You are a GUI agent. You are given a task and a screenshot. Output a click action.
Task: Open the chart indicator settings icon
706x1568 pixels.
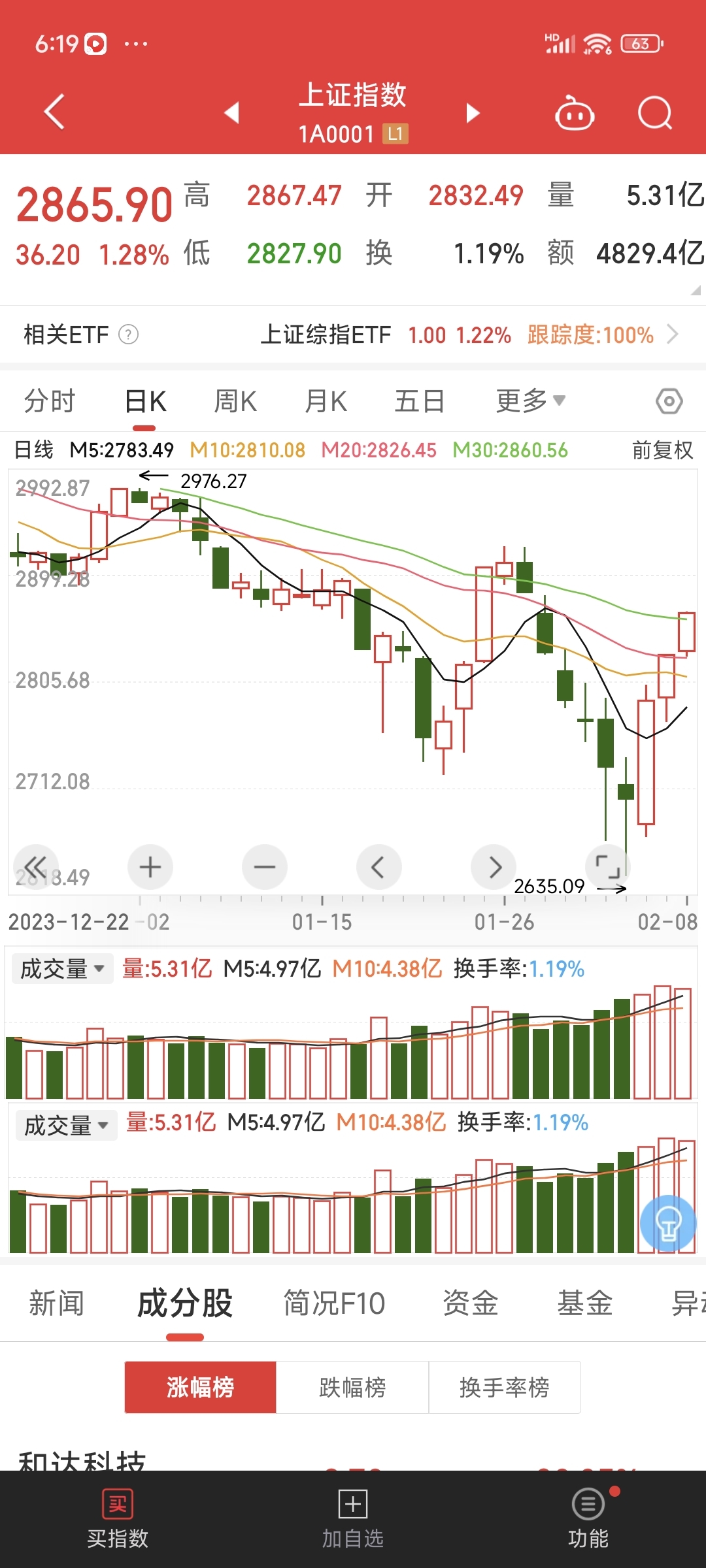point(669,400)
